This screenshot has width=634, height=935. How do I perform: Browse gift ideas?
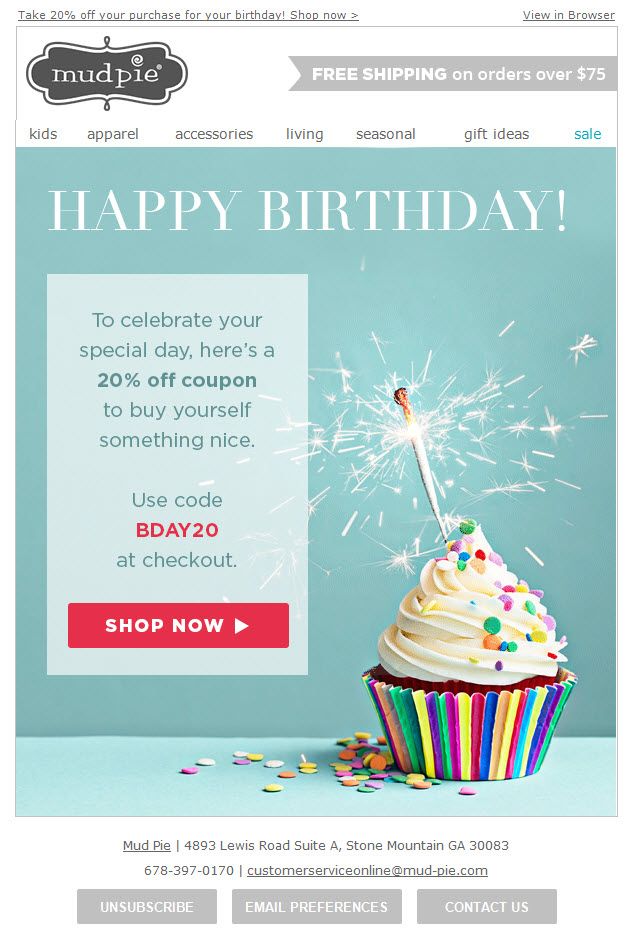[496, 134]
